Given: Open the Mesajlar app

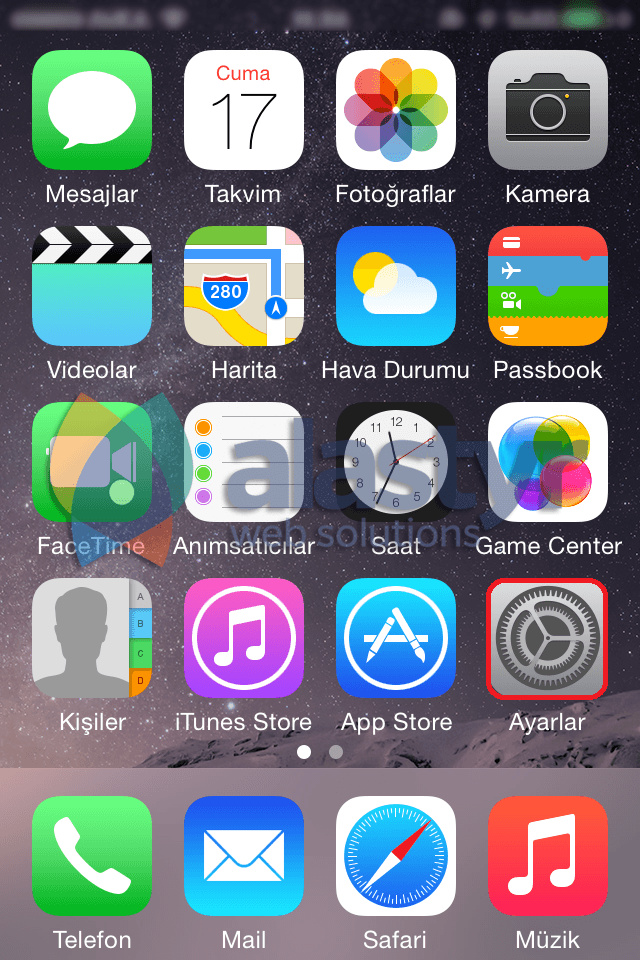Looking at the screenshot, I should (x=92, y=110).
